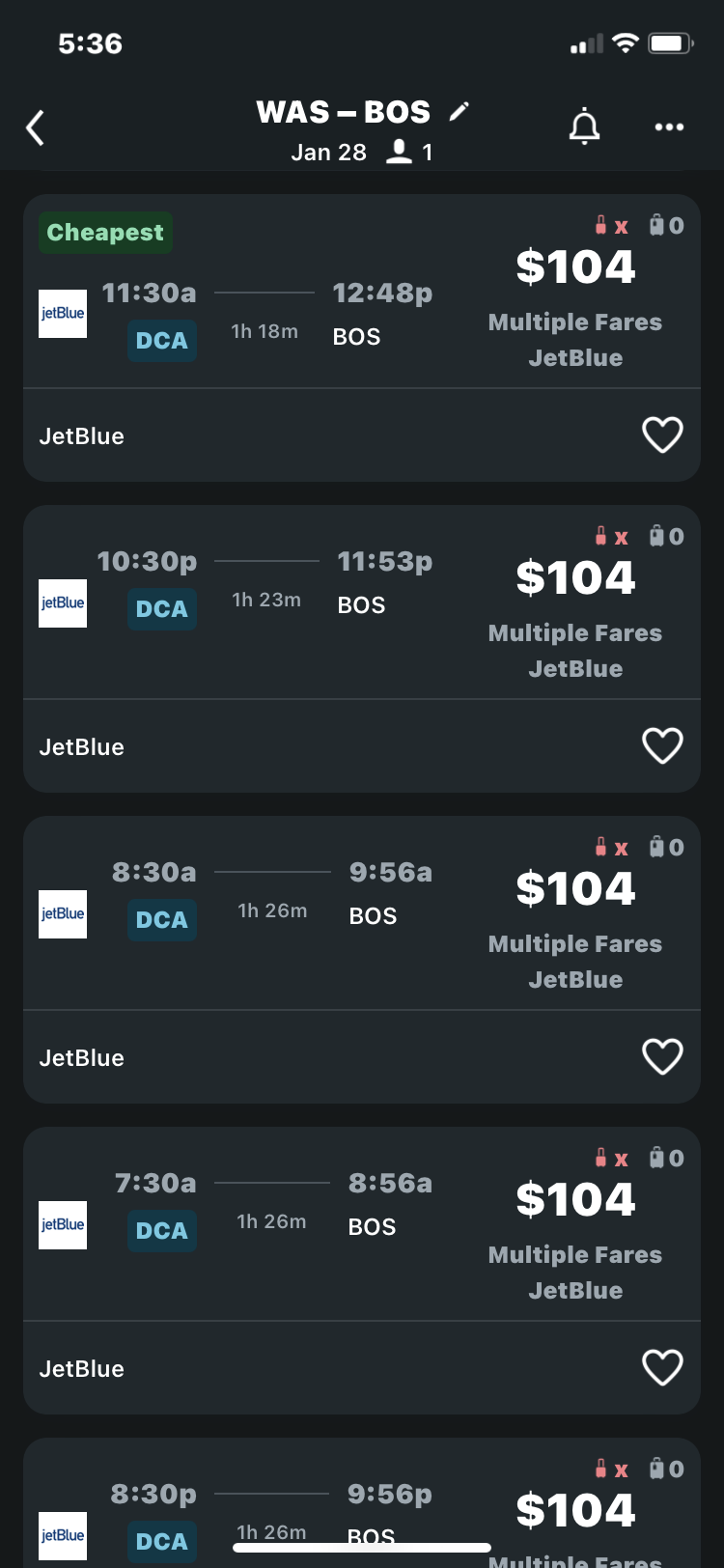Go back using the top-left arrow
The image size is (724, 1568).
coord(36,127)
